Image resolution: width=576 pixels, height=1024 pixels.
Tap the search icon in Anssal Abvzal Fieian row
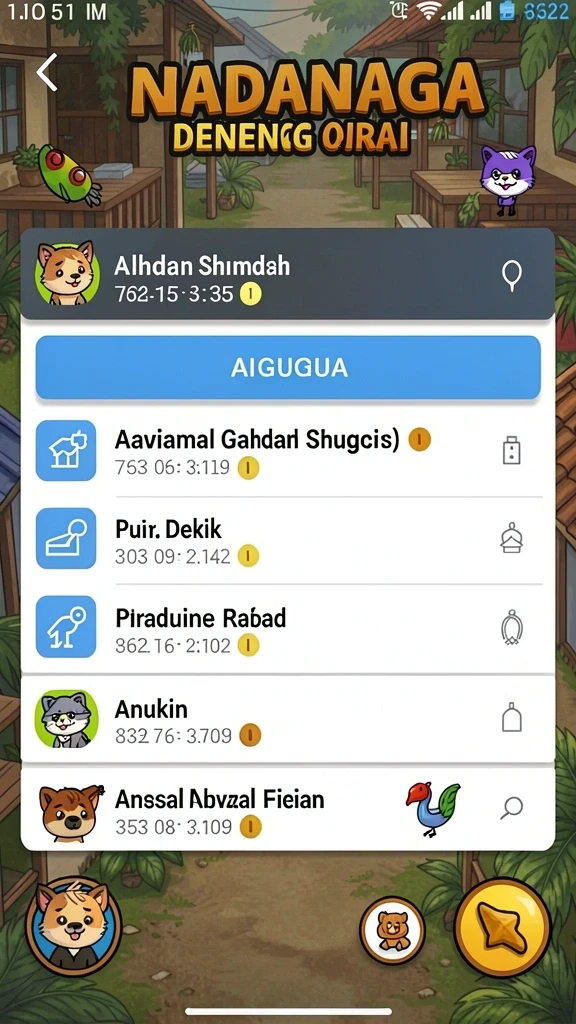pyautogui.click(x=512, y=808)
